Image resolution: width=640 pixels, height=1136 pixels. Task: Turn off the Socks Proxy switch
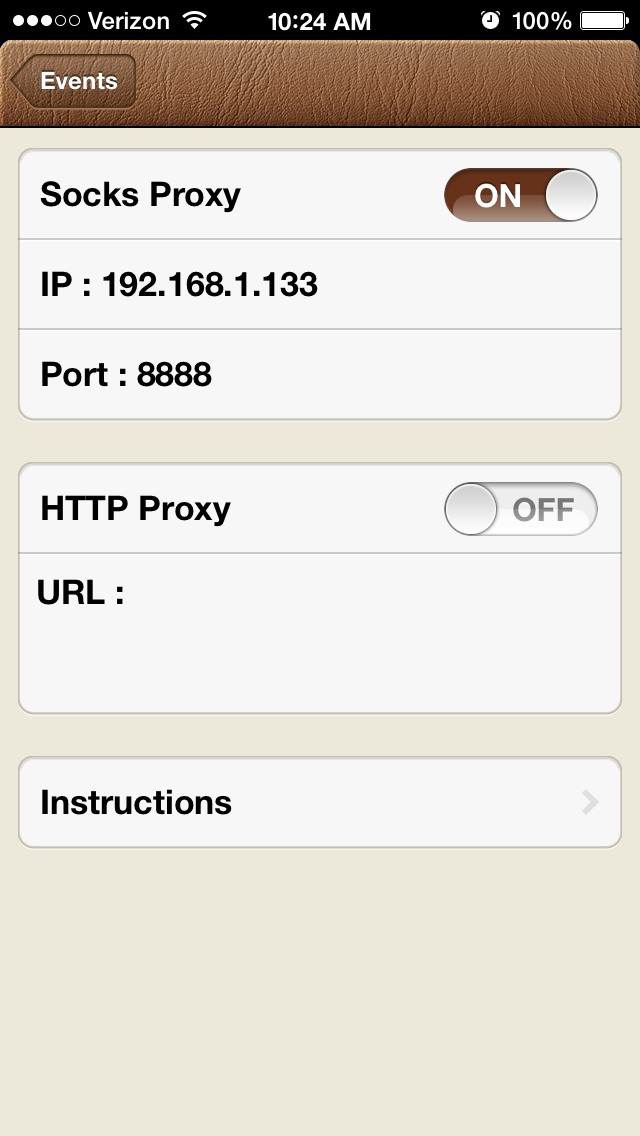point(520,195)
